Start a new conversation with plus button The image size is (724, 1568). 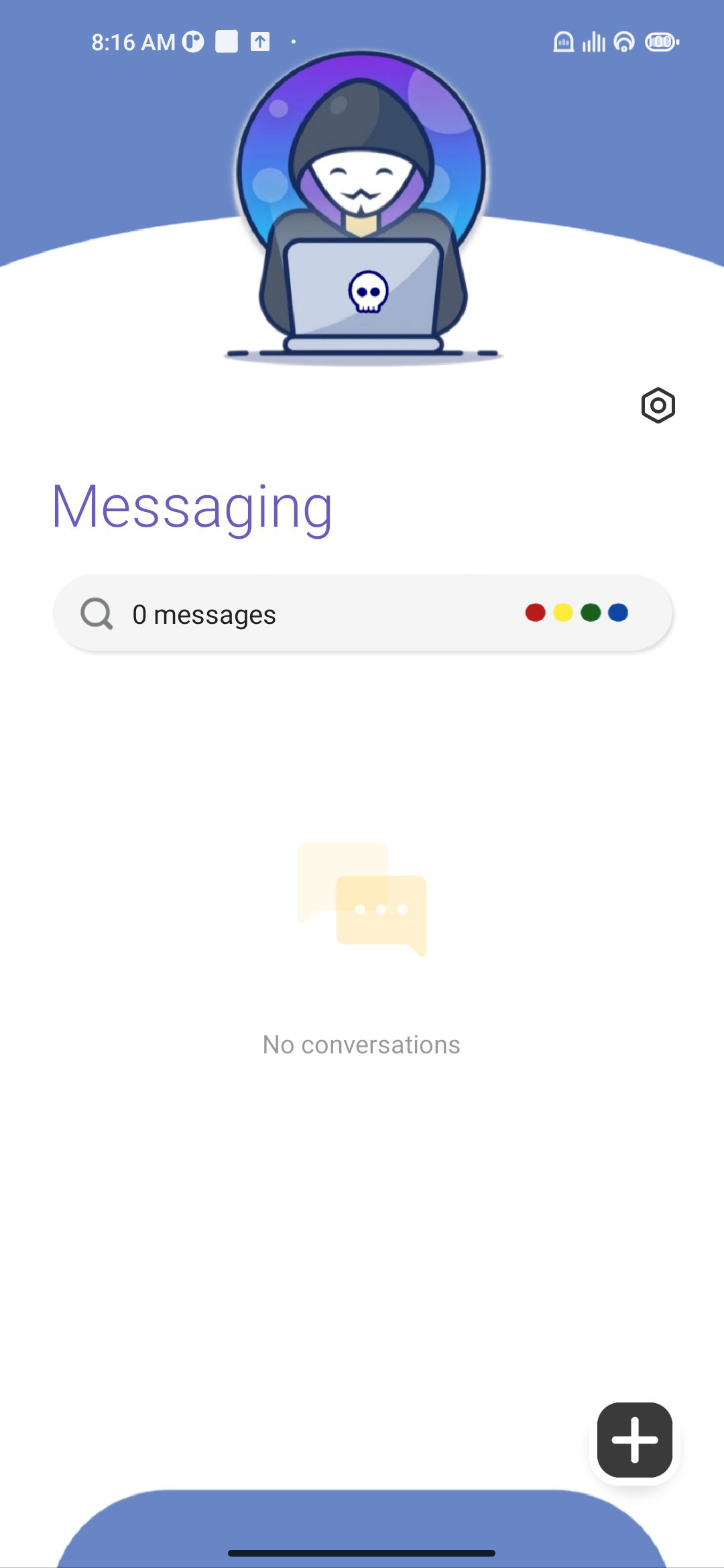pos(634,1439)
